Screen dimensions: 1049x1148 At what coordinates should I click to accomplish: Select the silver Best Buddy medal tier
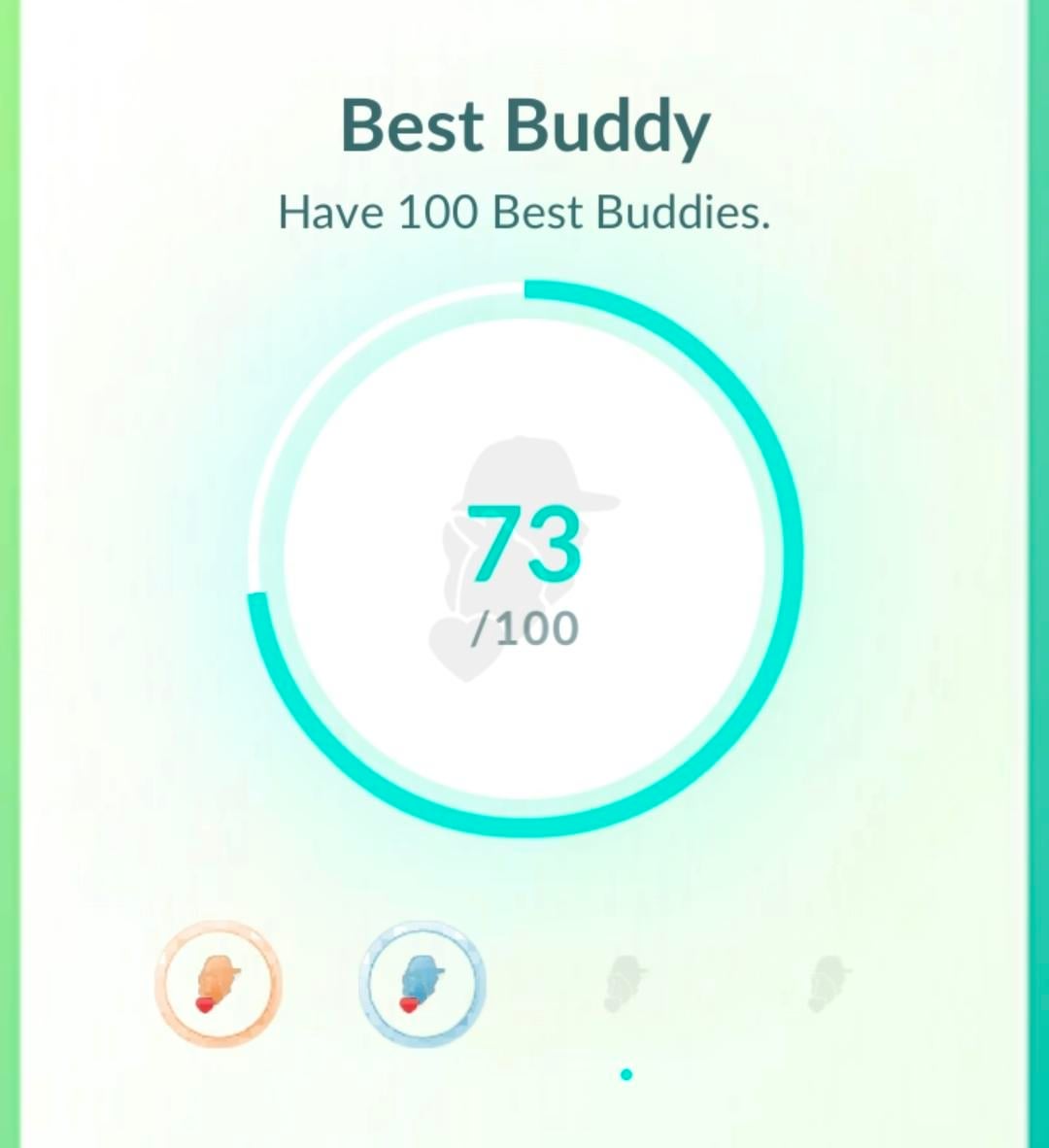[422, 984]
